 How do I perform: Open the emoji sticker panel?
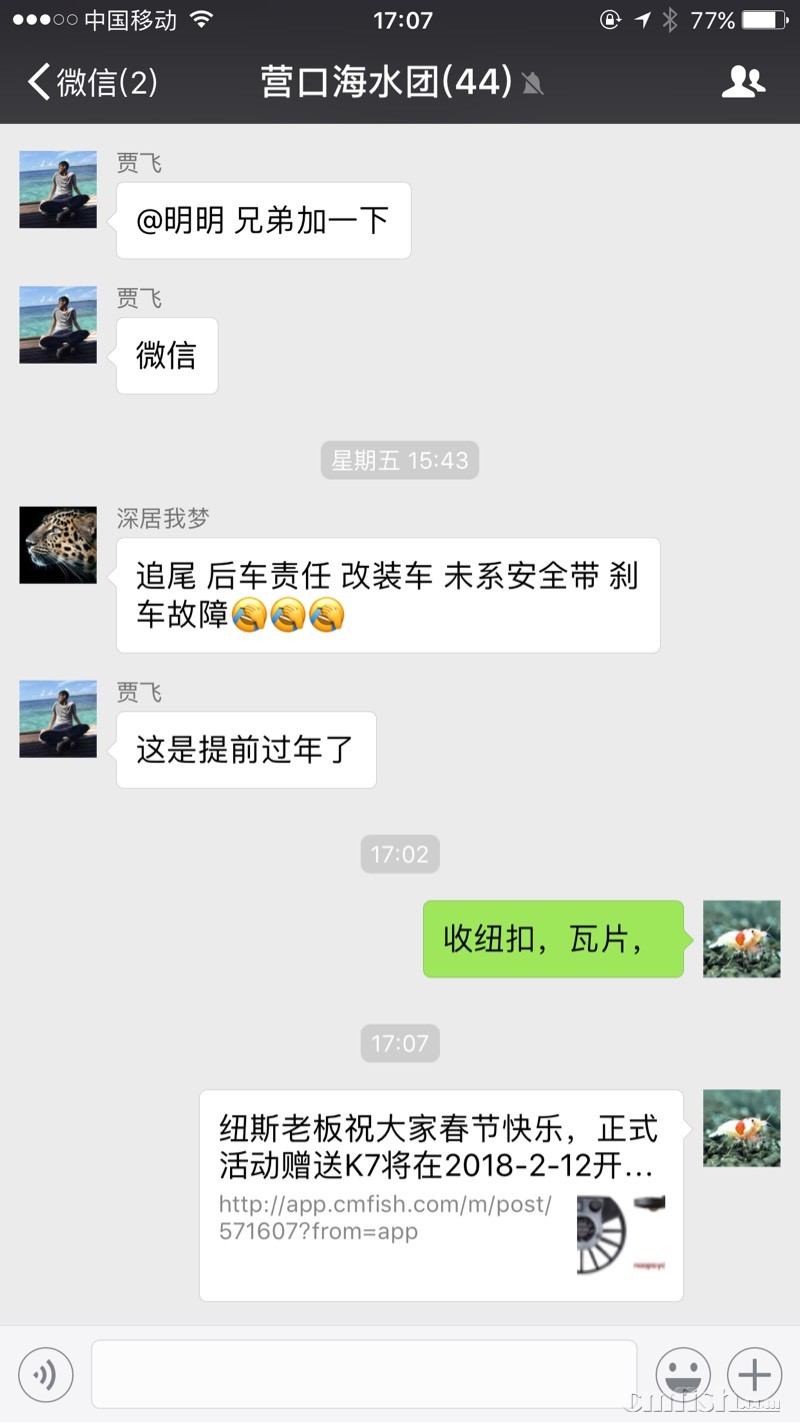[x=683, y=1375]
